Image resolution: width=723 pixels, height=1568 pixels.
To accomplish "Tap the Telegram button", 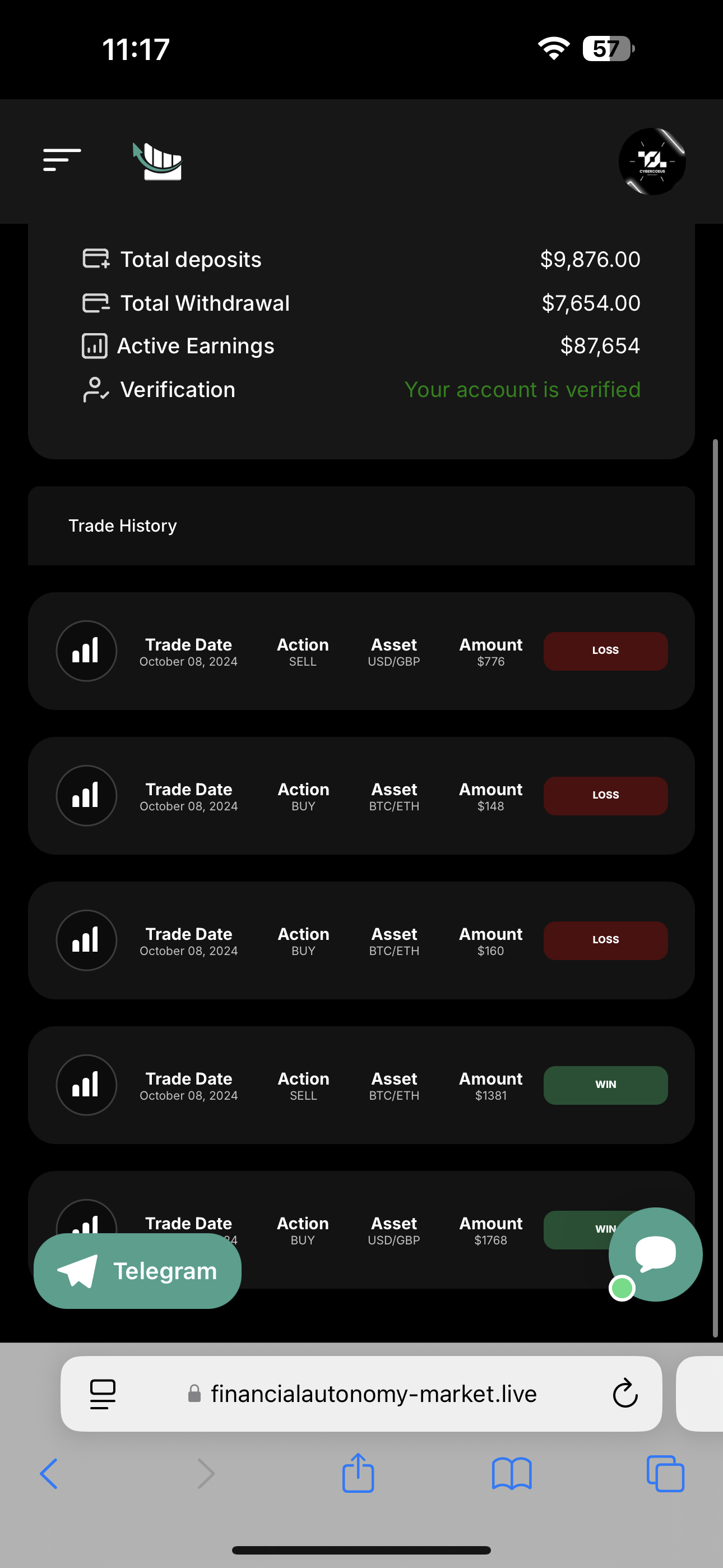I will [137, 1271].
